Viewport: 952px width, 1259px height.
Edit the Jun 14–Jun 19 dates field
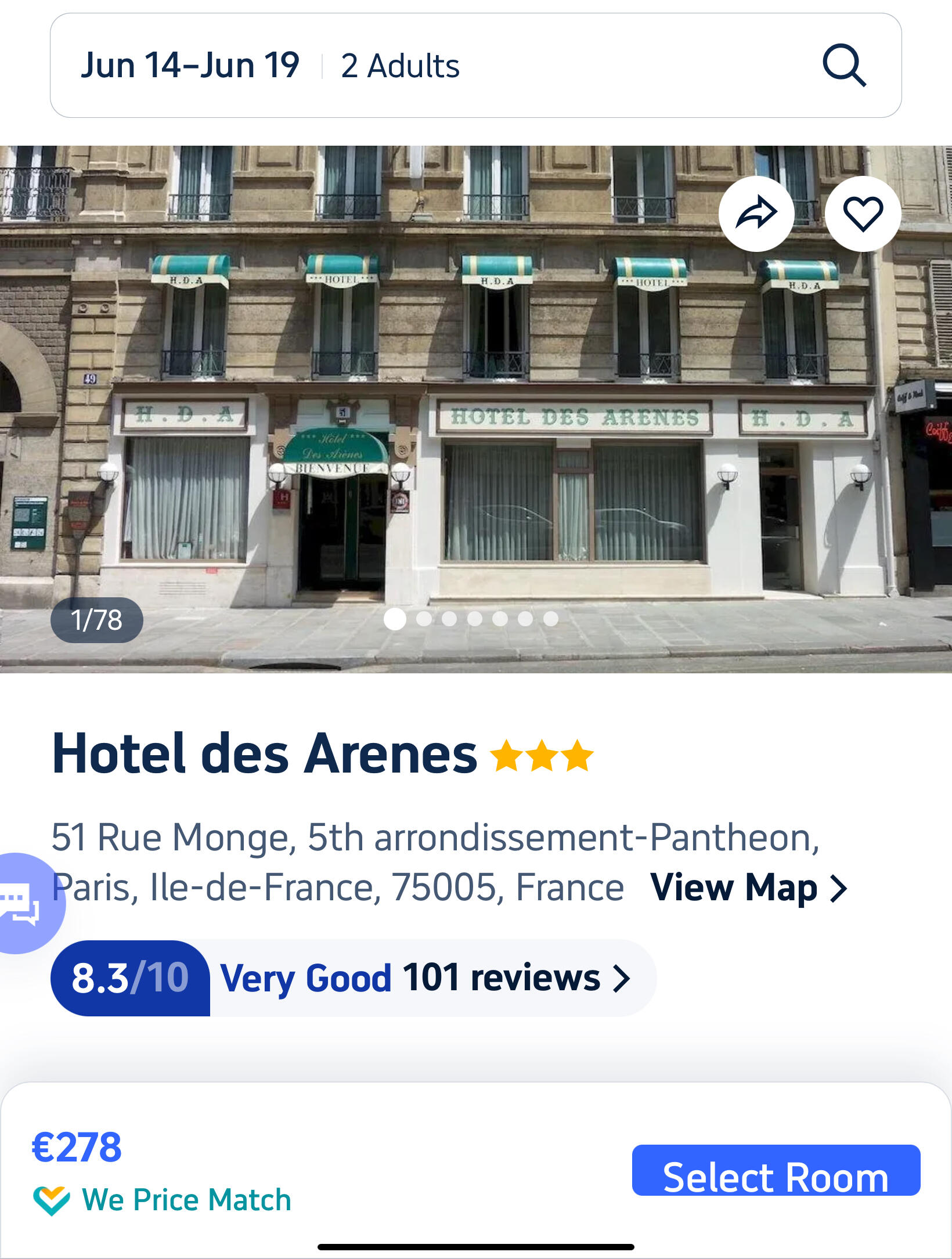pyautogui.click(x=190, y=66)
